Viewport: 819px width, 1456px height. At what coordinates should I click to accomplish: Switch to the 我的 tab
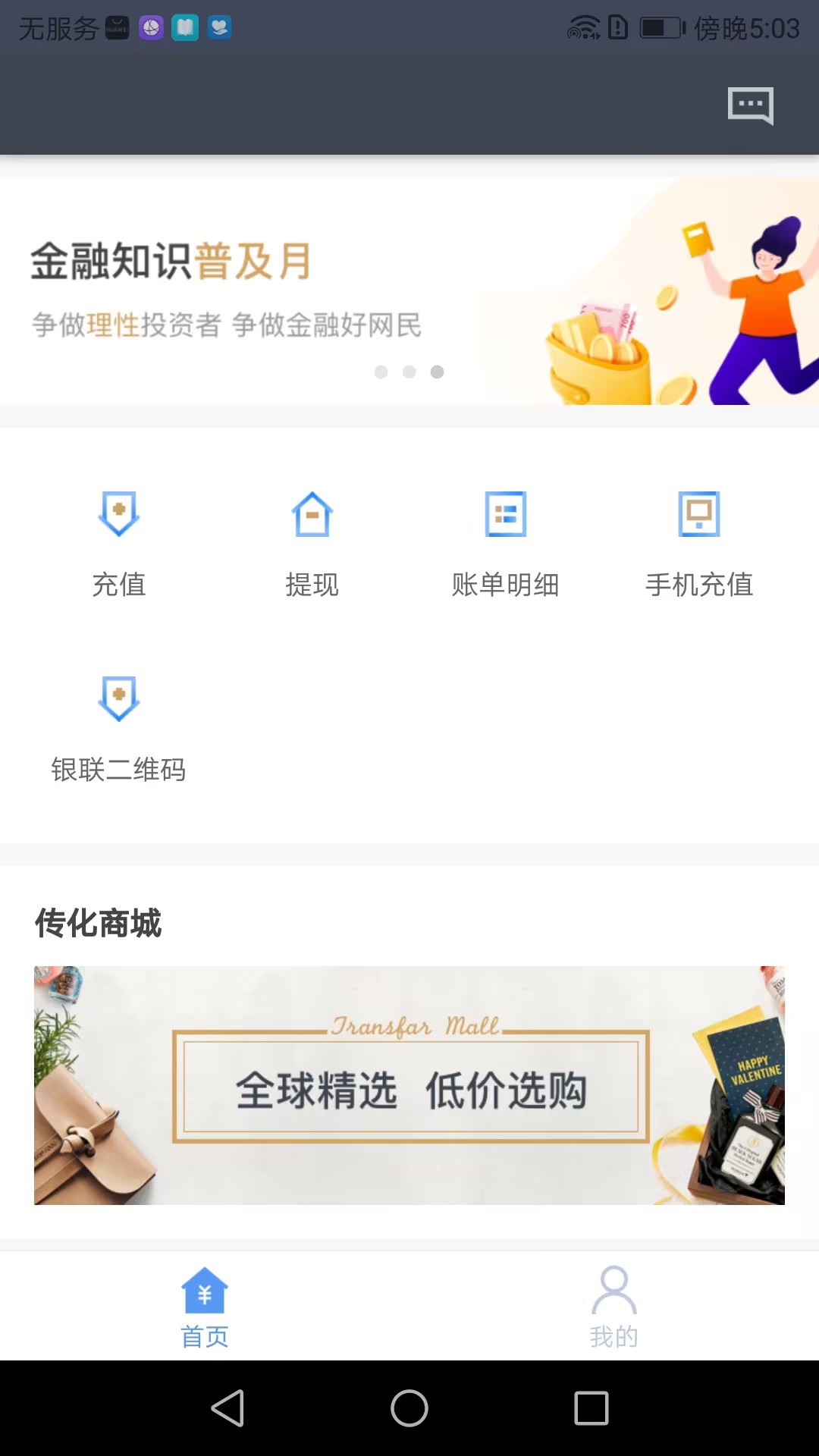[x=613, y=1307]
